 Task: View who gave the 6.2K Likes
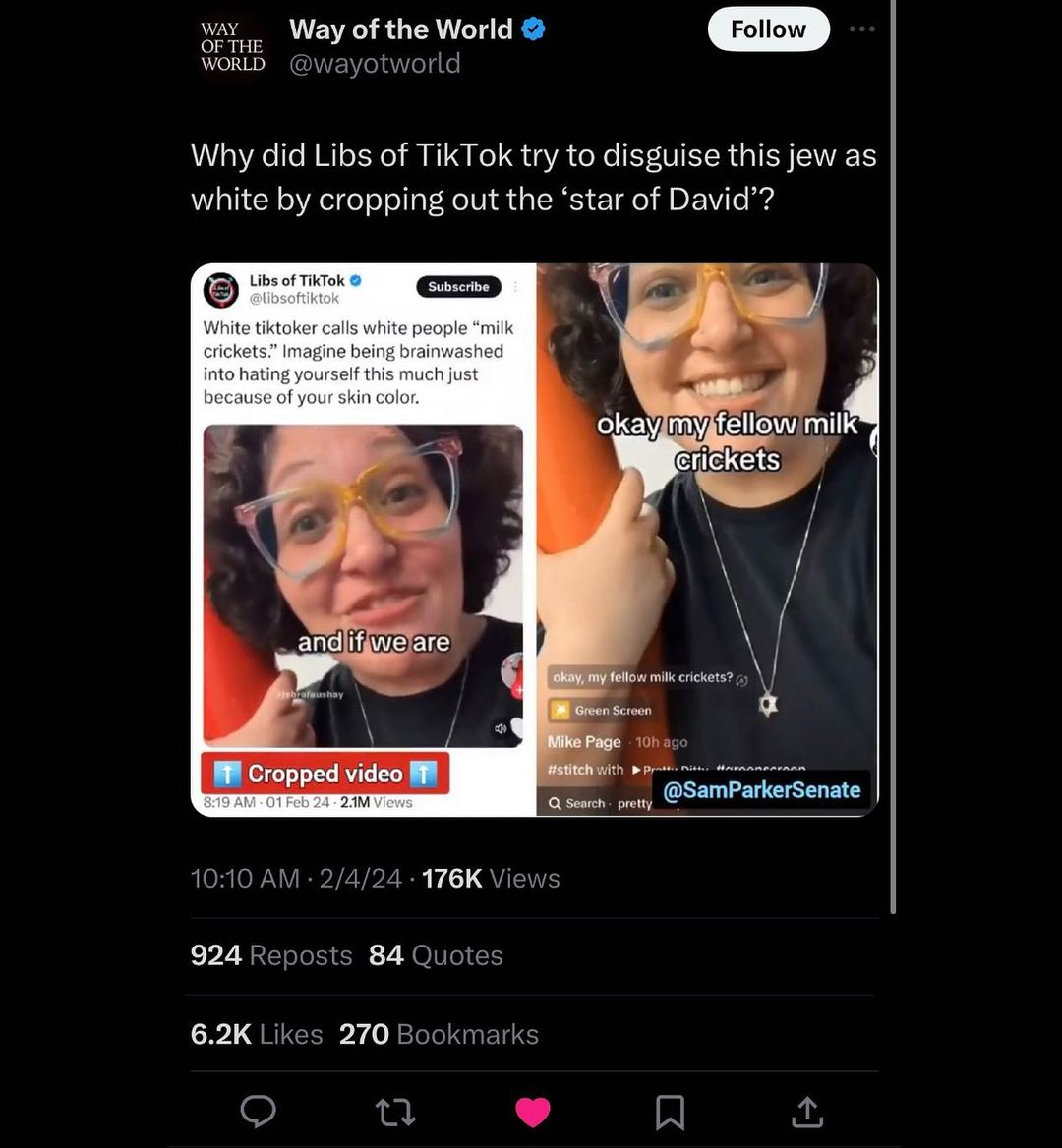[x=257, y=1034]
